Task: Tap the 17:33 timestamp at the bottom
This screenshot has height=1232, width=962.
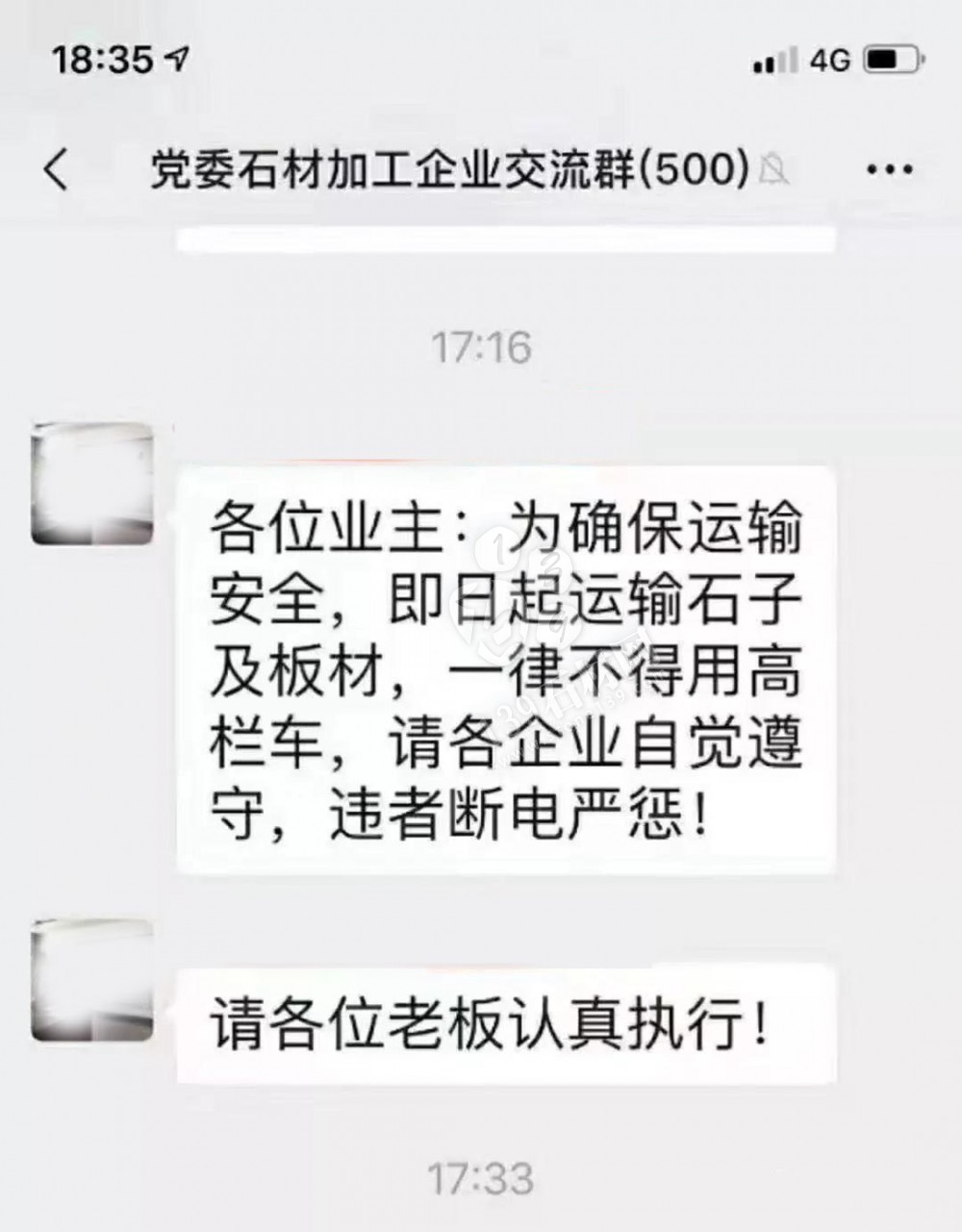Action: pos(481,1174)
